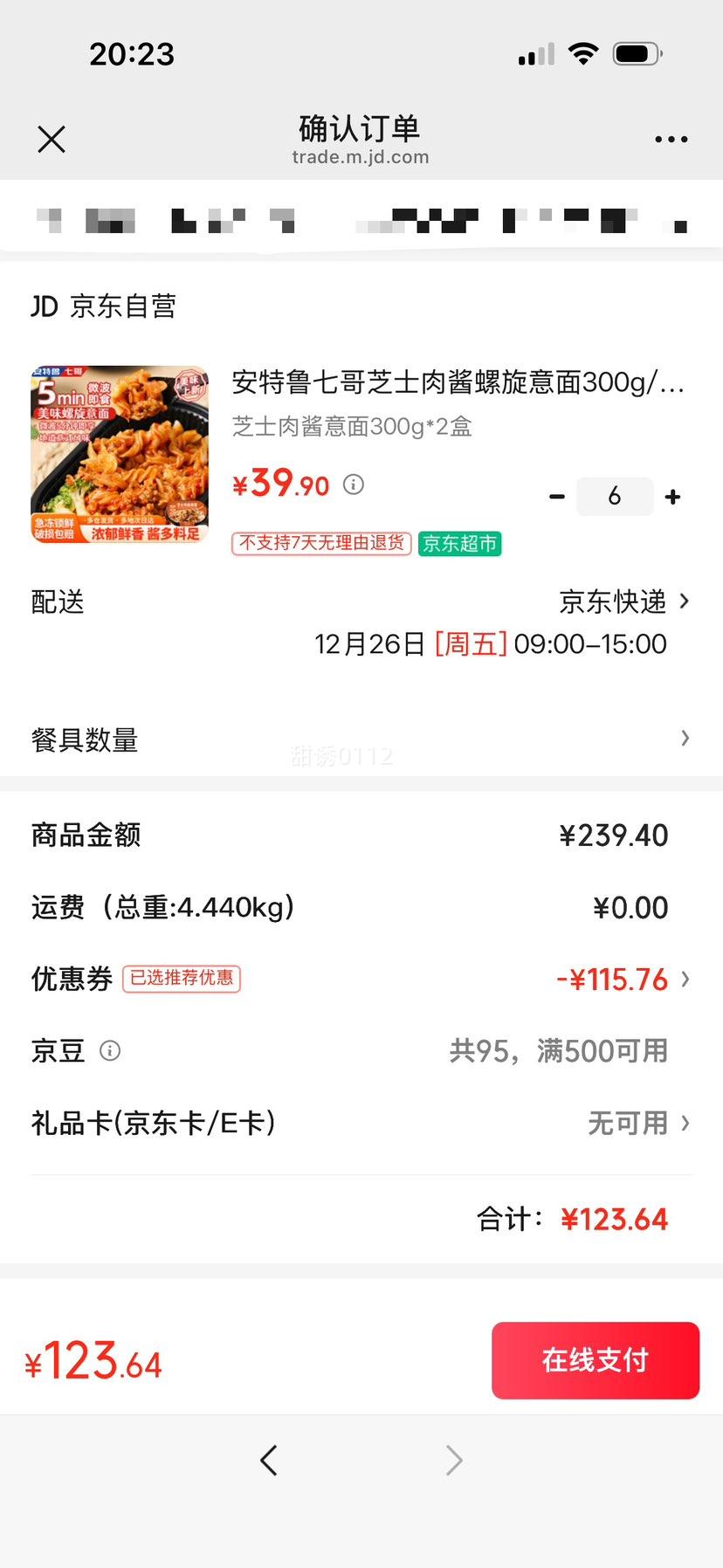Open the 京东超市 tag

click(x=460, y=543)
